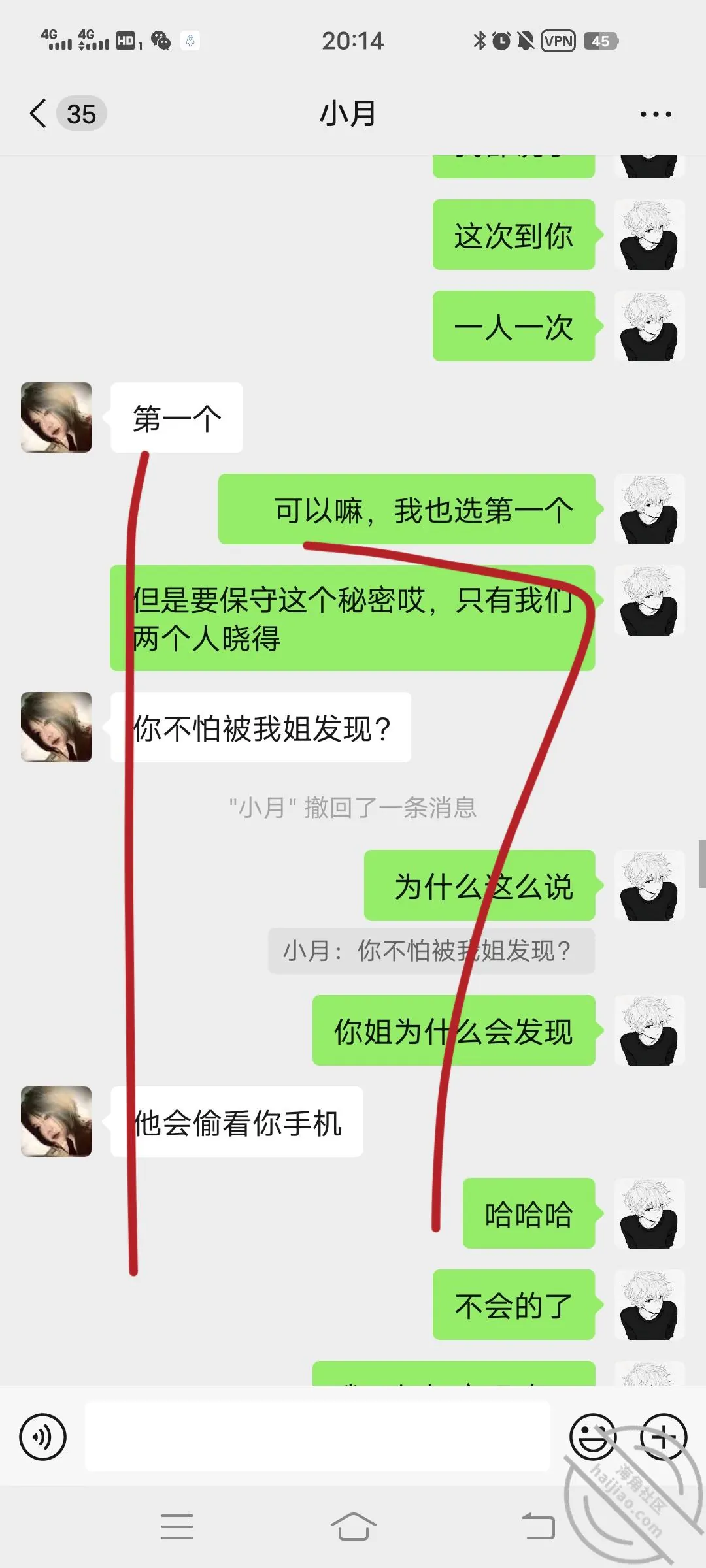Open the chat info overflow menu

pyautogui.click(x=656, y=114)
